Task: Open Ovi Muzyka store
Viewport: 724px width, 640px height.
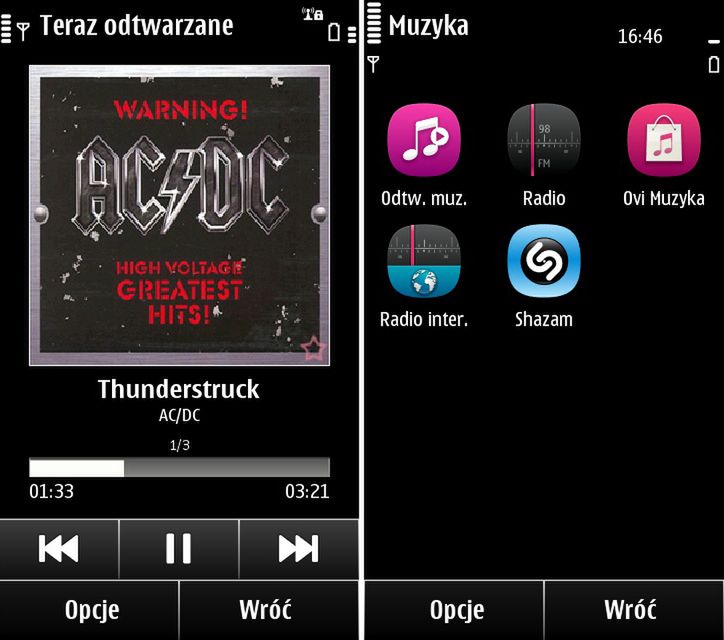Action: coord(664,141)
